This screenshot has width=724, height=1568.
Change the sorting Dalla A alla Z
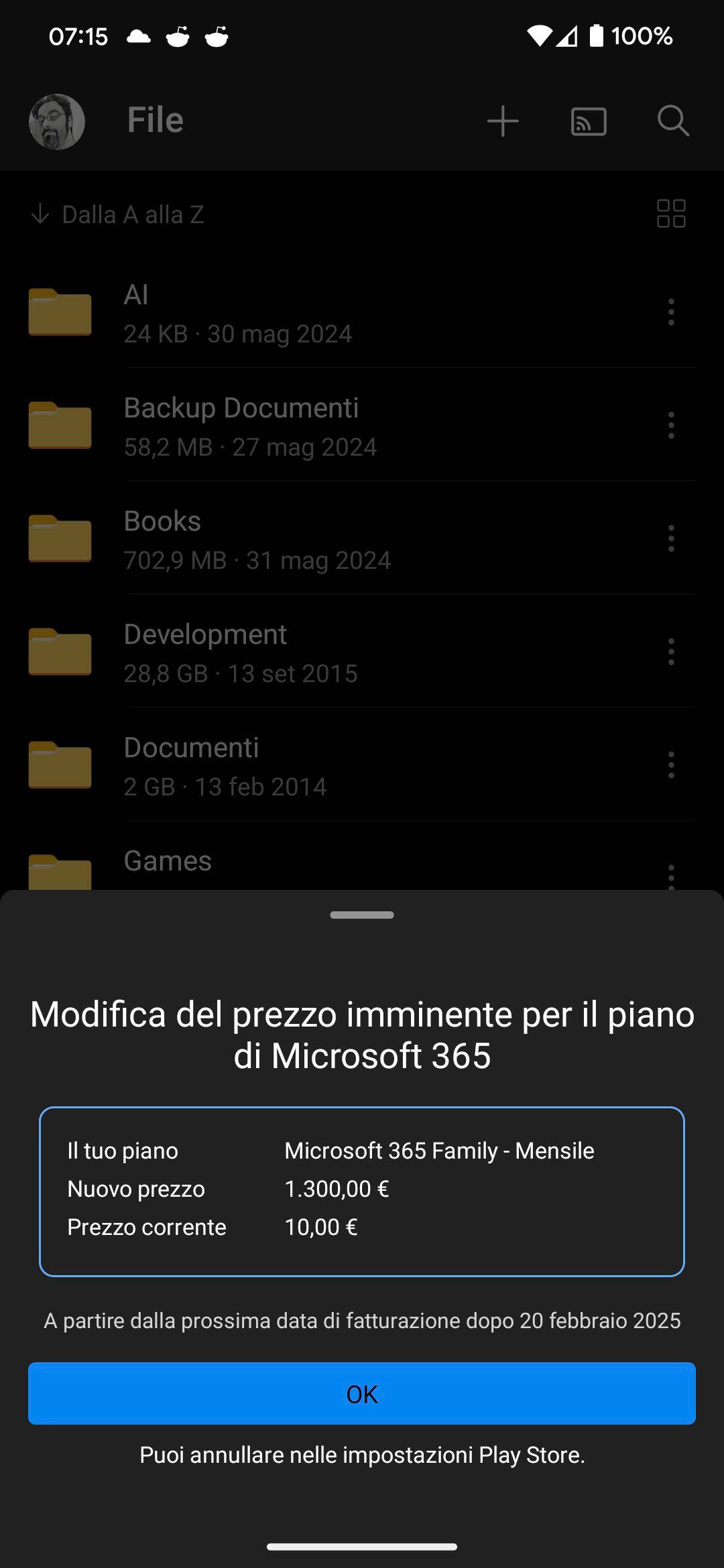(x=118, y=214)
